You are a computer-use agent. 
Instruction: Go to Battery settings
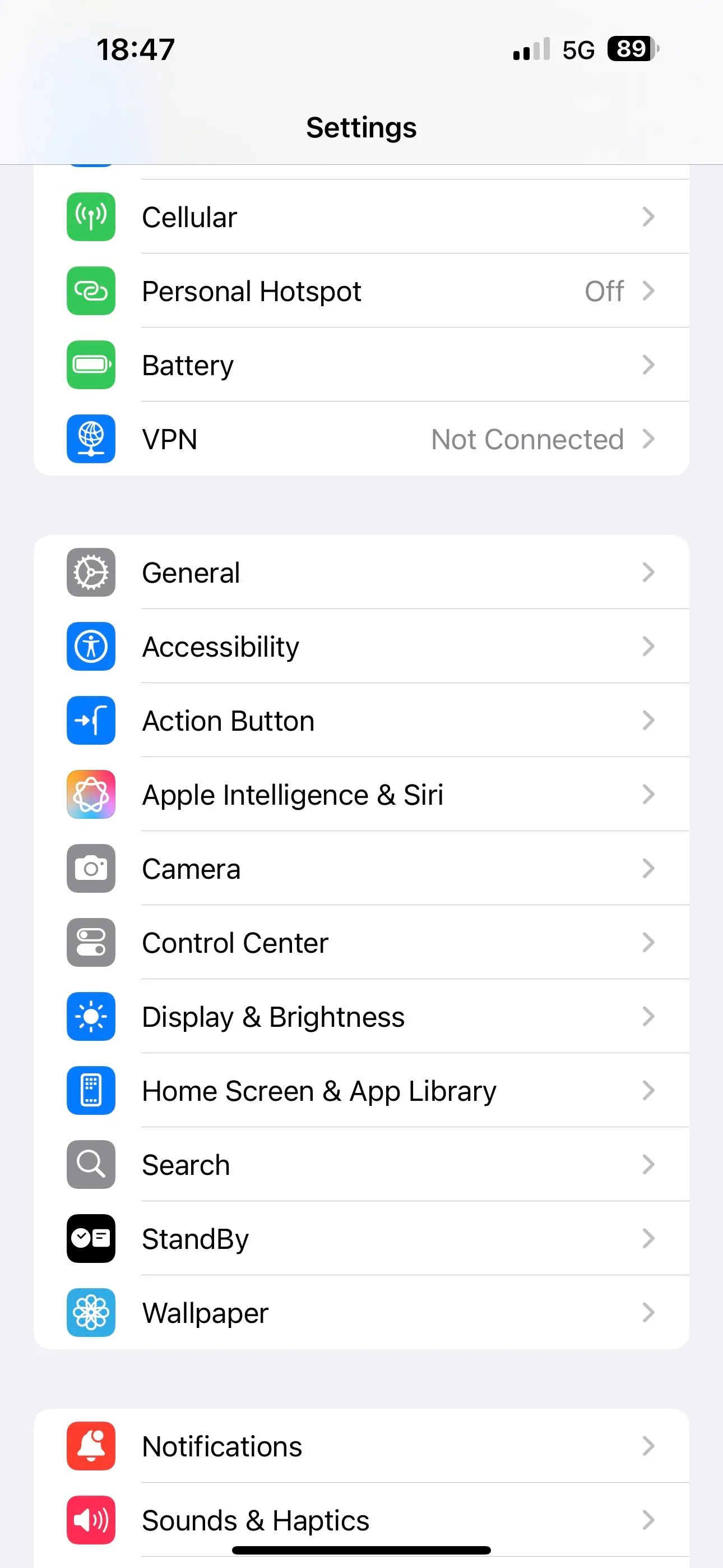pos(360,365)
